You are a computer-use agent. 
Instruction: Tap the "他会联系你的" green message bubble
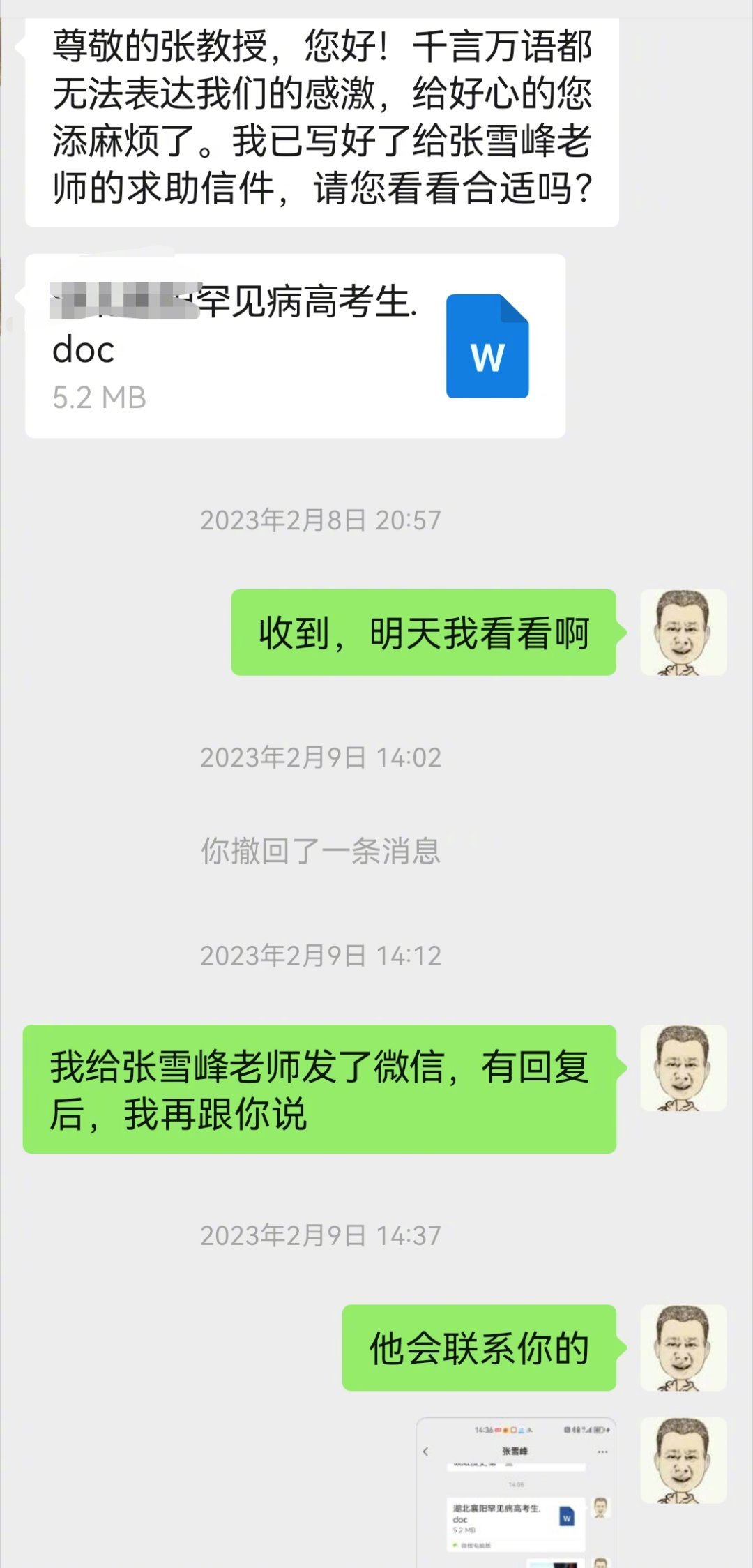[480, 1346]
